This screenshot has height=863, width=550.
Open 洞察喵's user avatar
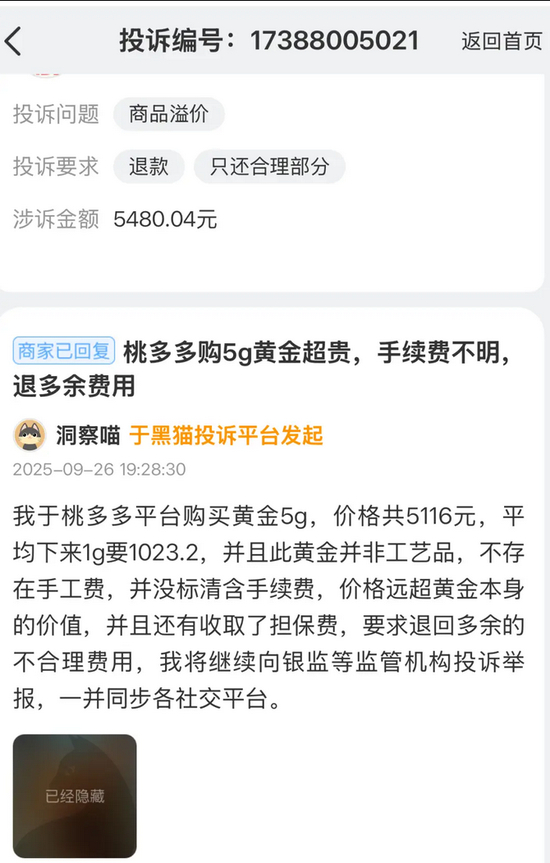(30, 435)
